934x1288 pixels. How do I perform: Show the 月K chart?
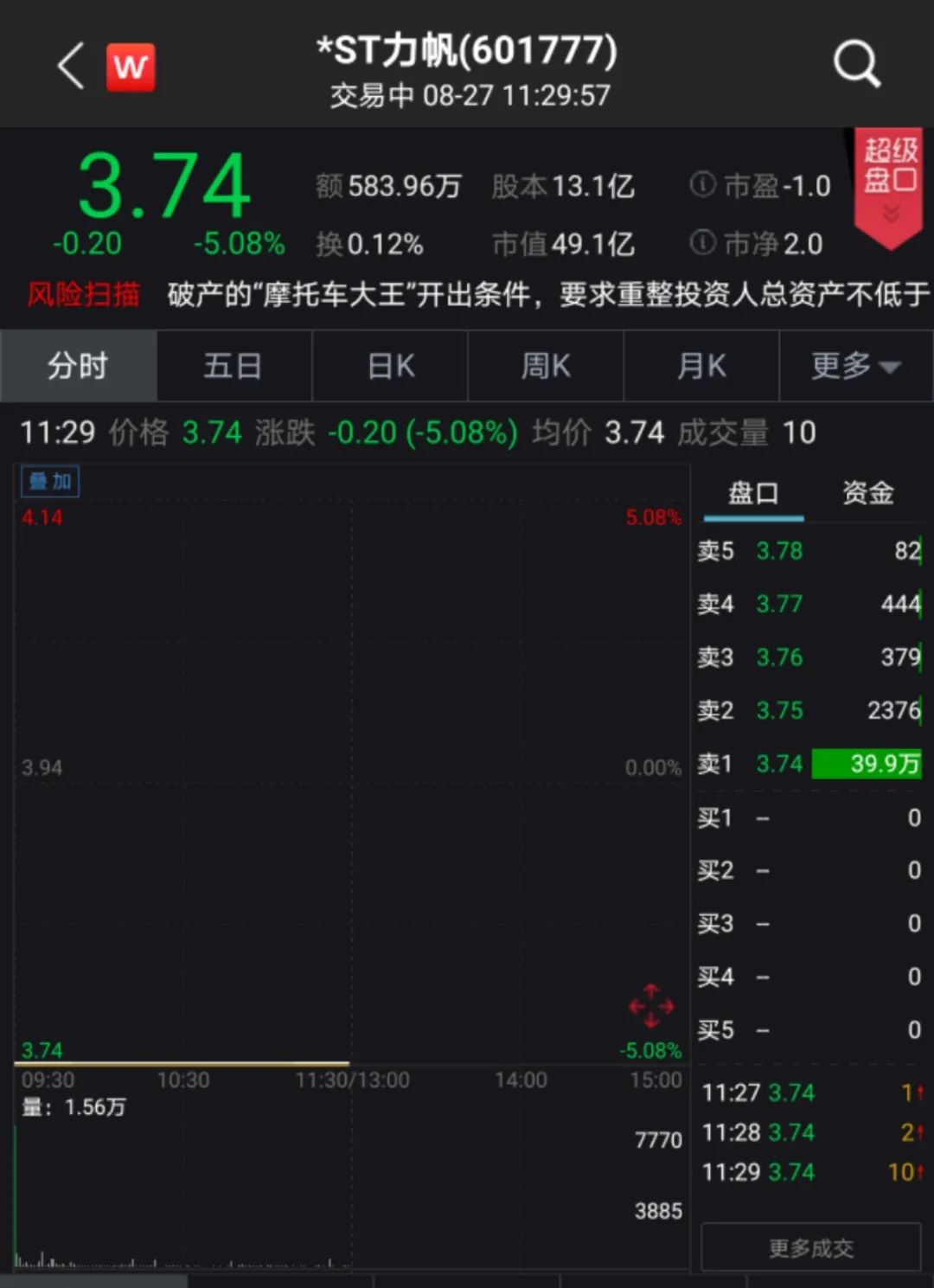click(x=701, y=366)
